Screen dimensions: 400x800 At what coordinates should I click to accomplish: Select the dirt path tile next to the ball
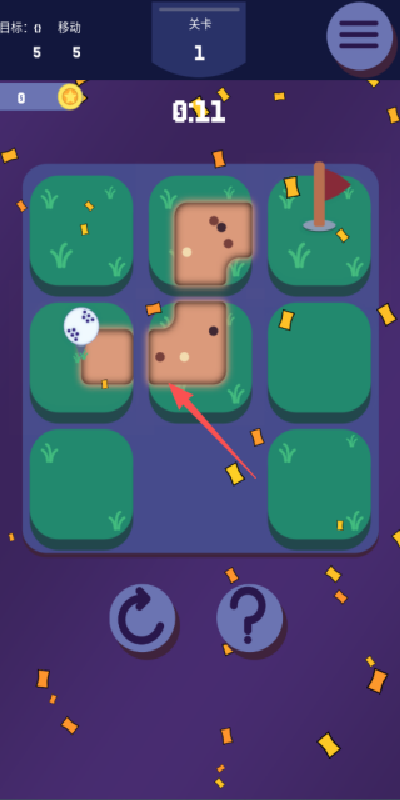pyautogui.click(x=201, y=357)
